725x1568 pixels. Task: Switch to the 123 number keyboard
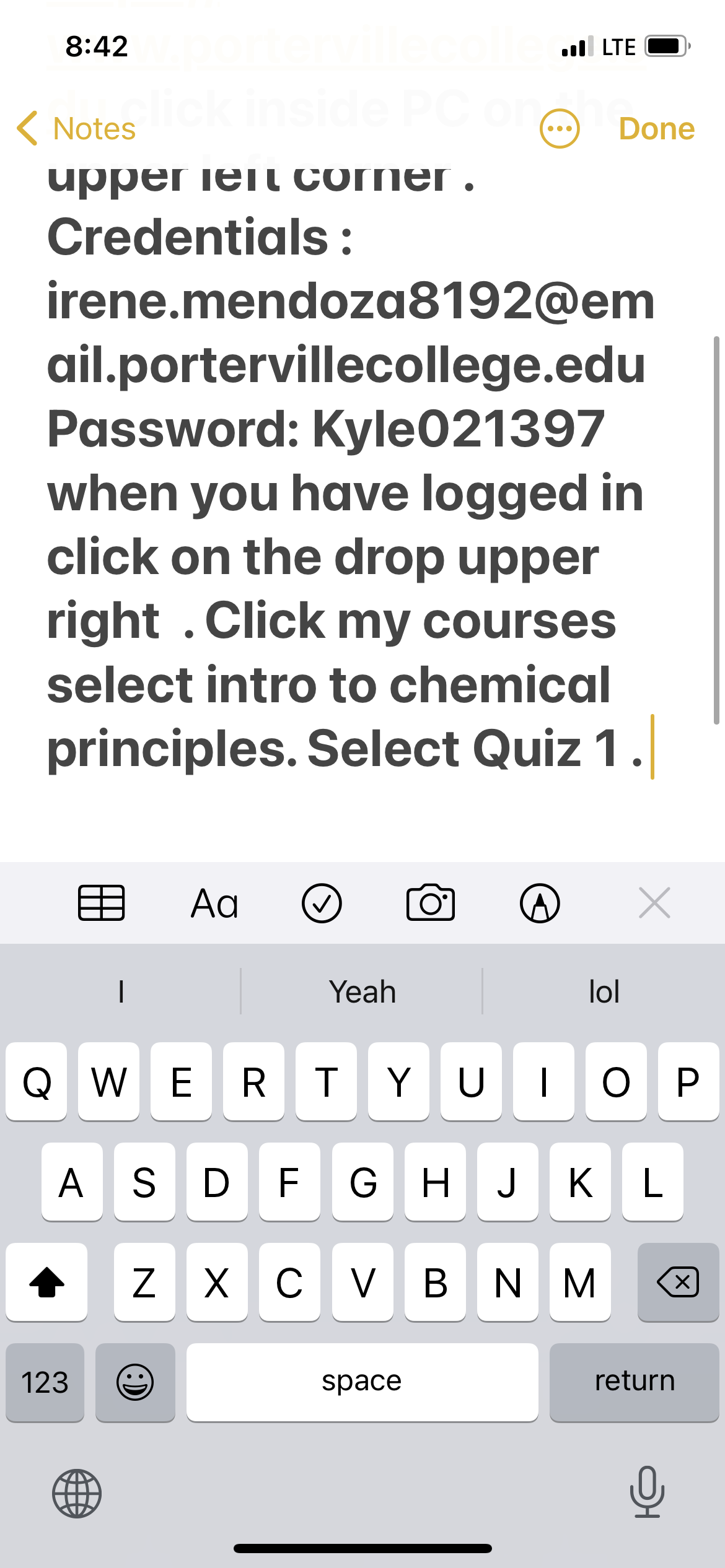(x=45, y=1382)
